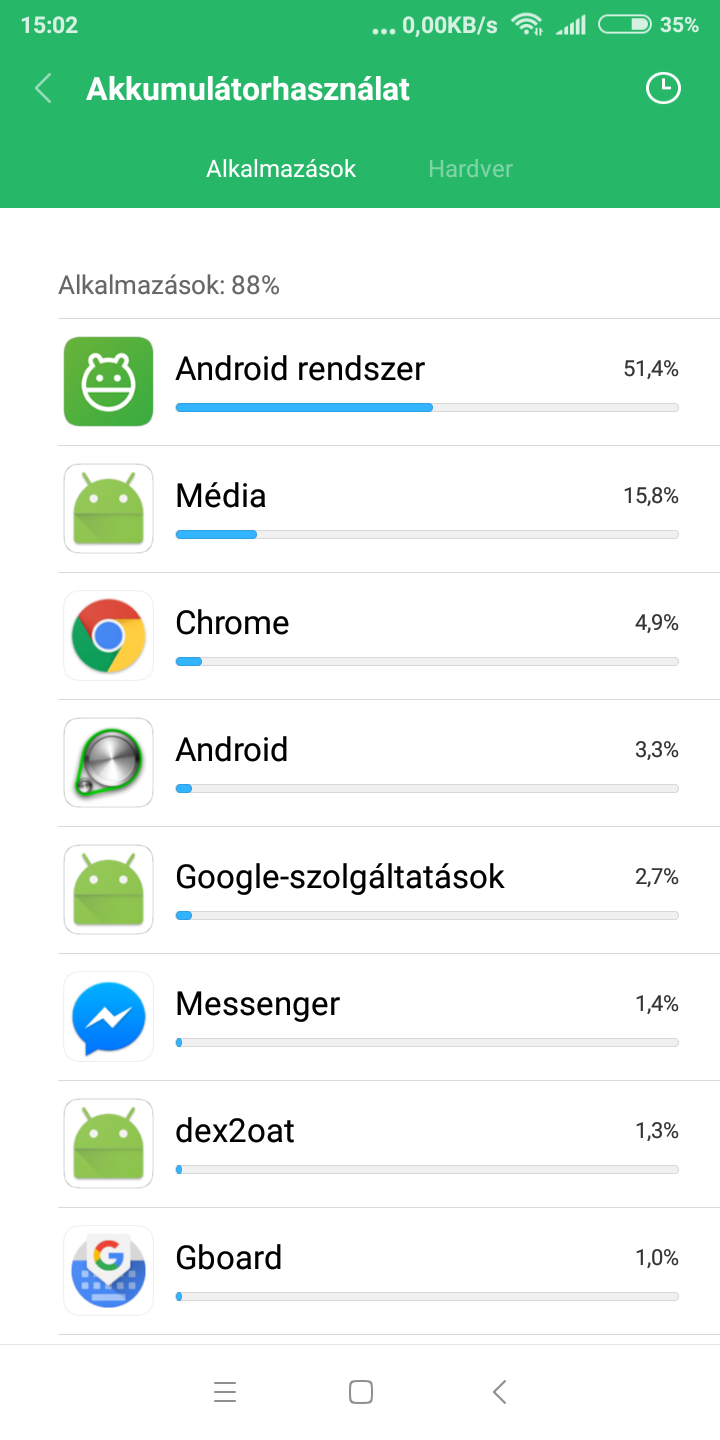Open Android rendszer battery details
This screenshot has width=720, height=1440.
point(388,382)
